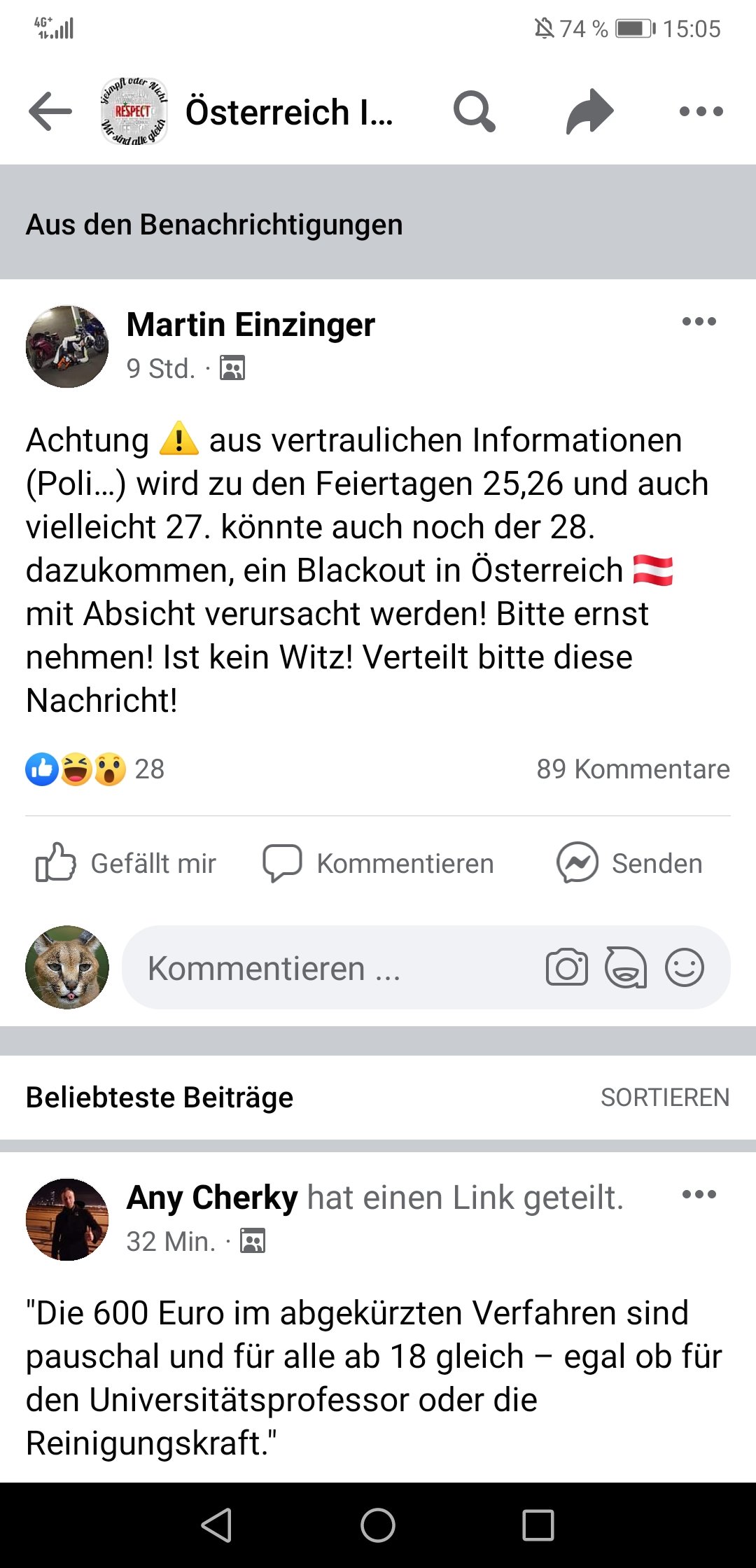Send the post via Senden
This screenshot has height=1568, width=756.
629,863
